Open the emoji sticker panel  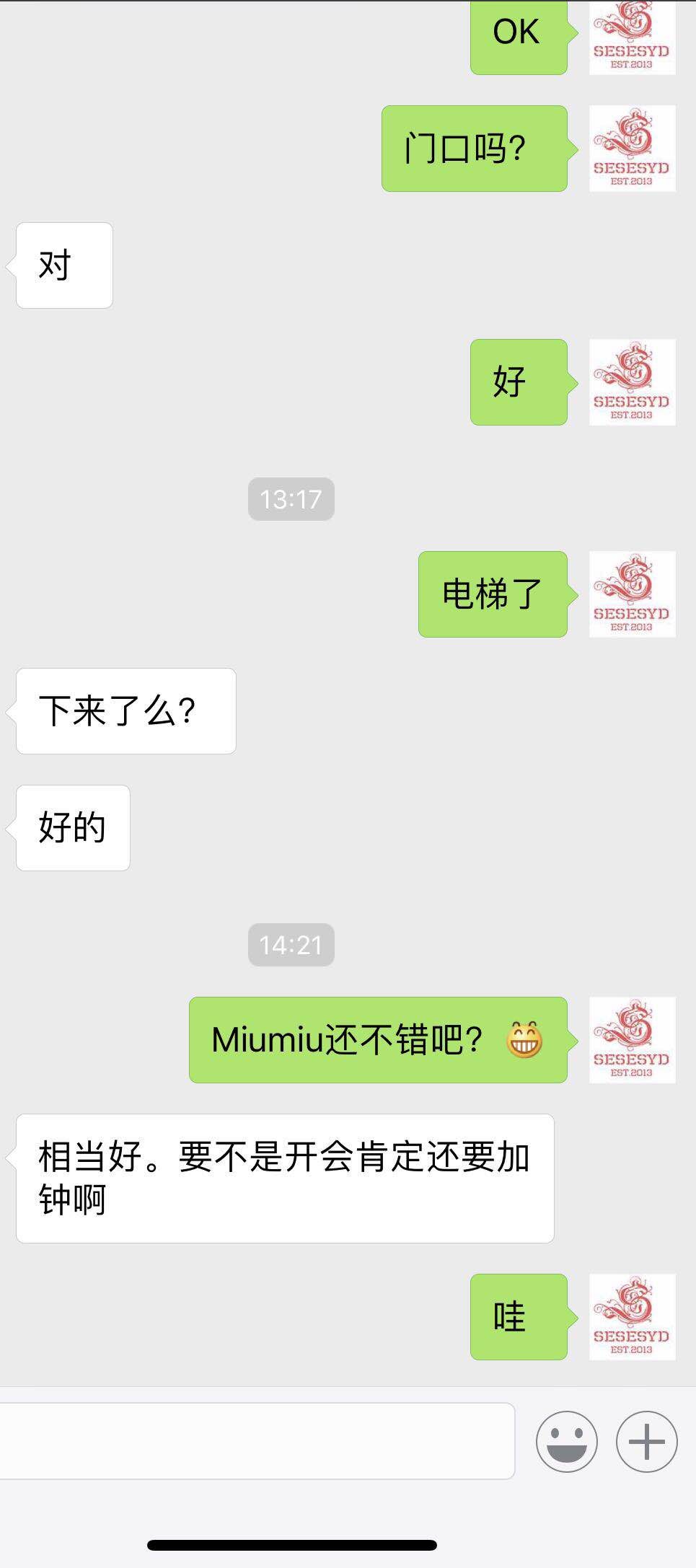tap(566, 1441)
